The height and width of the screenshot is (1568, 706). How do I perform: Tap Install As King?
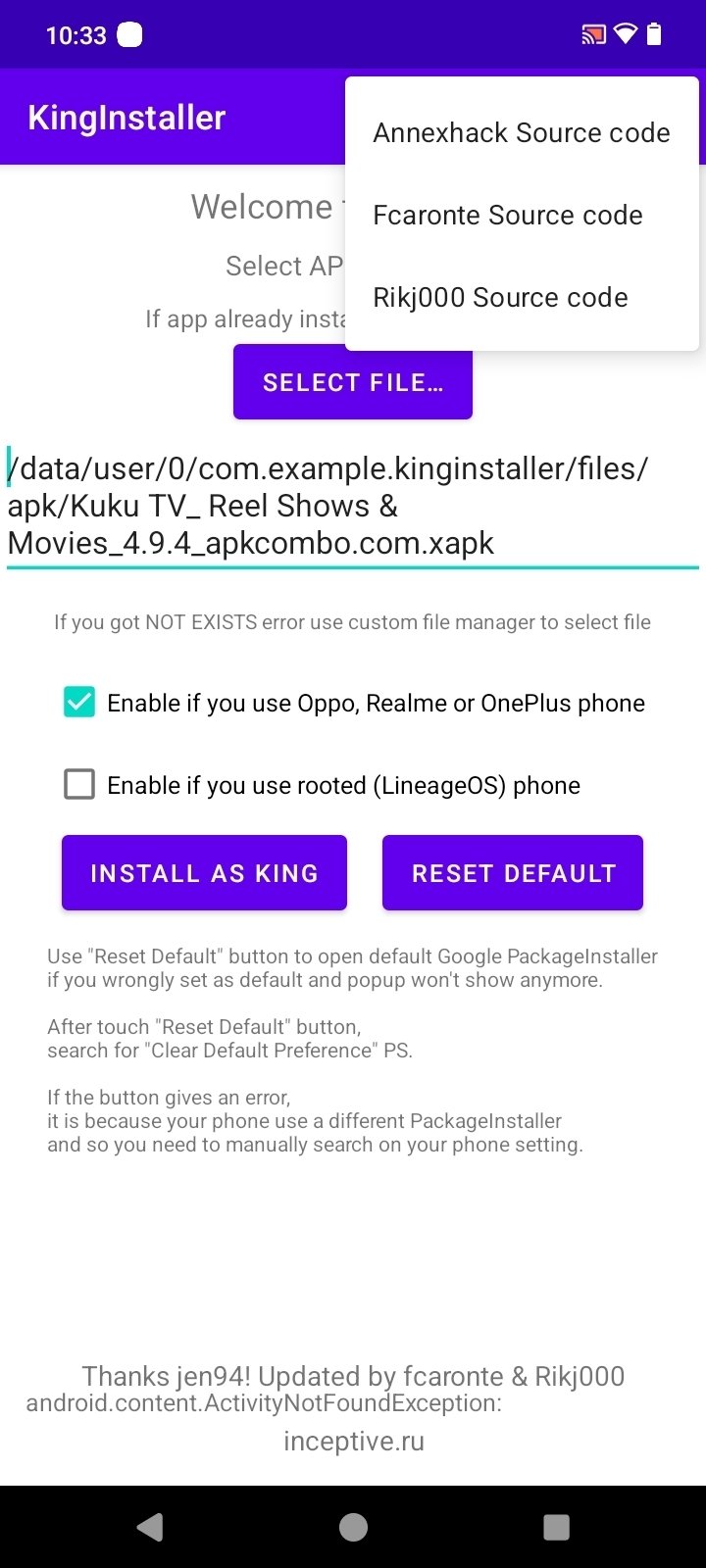[204, 873]
